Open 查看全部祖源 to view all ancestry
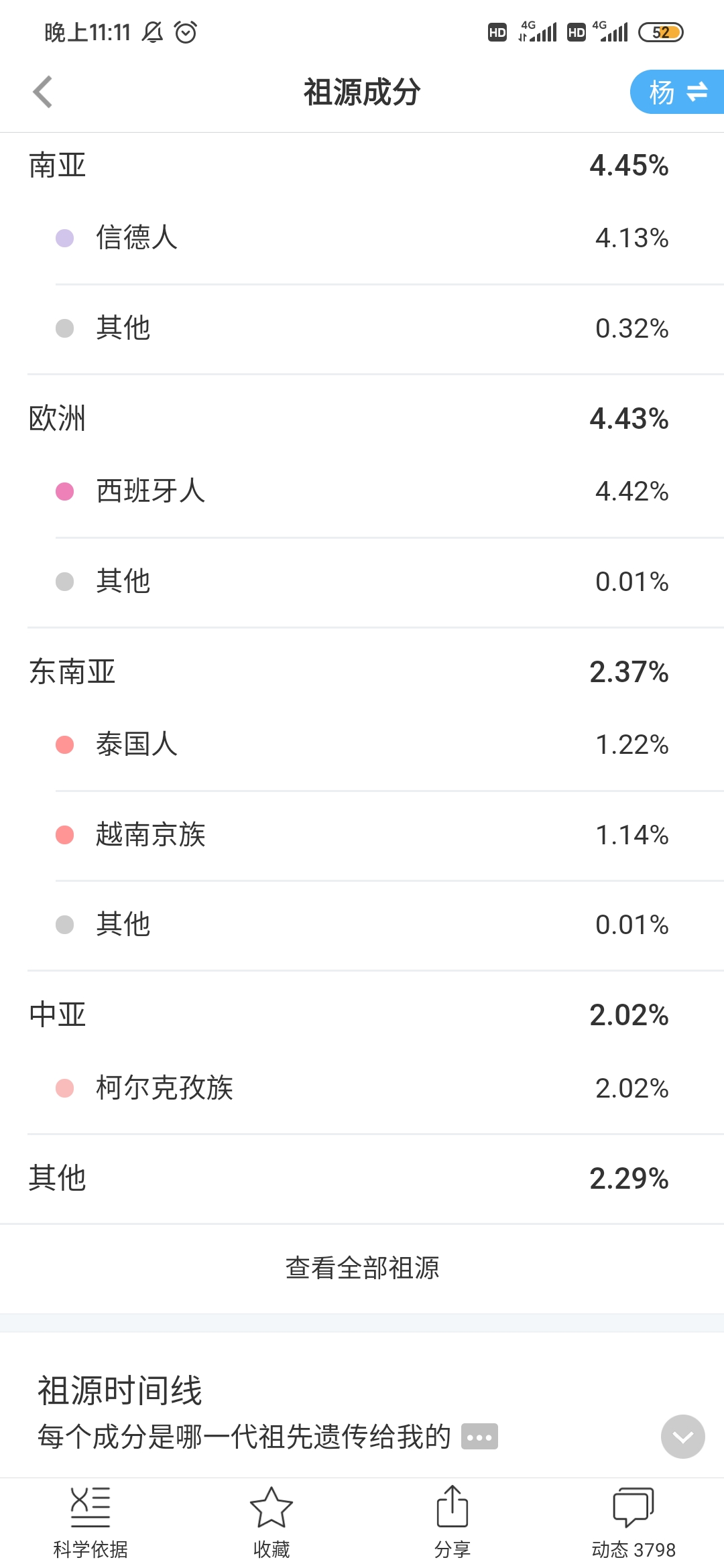 (362, 1268)
